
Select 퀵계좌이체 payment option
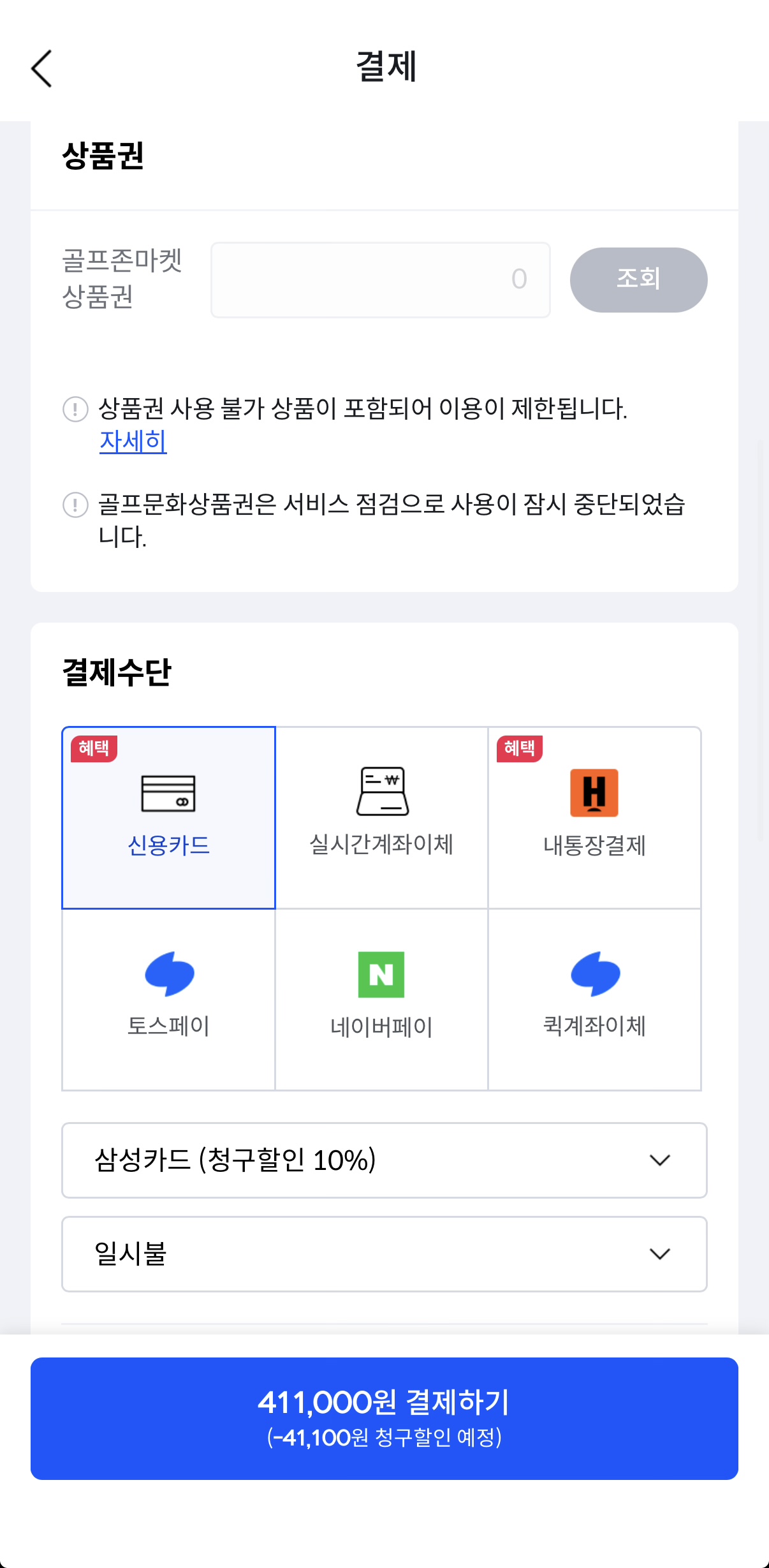594,1000
